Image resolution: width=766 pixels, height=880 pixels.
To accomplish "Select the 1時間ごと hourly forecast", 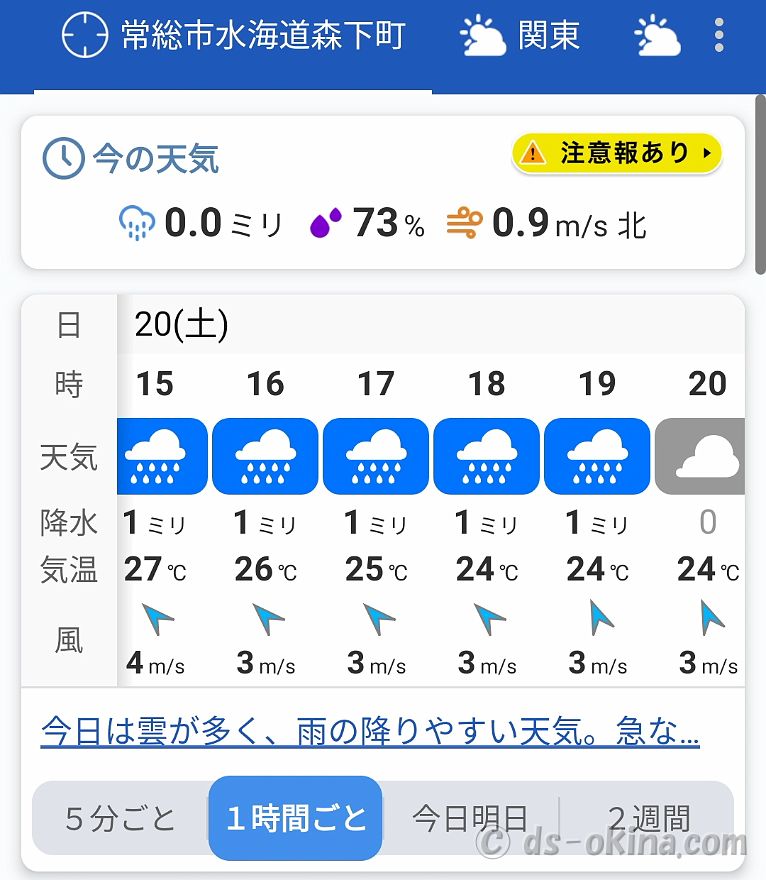I will 296,819.
